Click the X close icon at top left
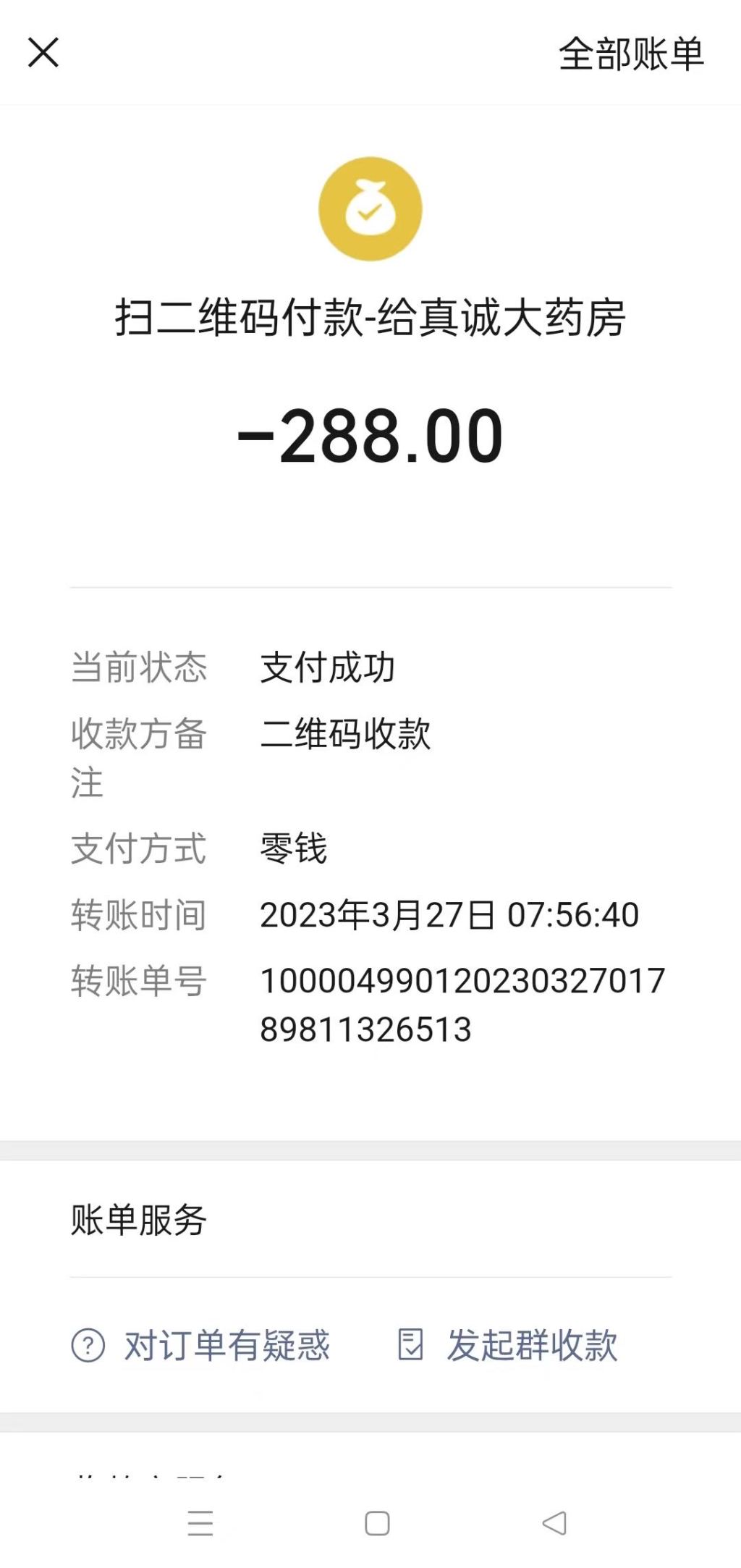This screenshot has height=1568, width=741. (x=44, y=52)
